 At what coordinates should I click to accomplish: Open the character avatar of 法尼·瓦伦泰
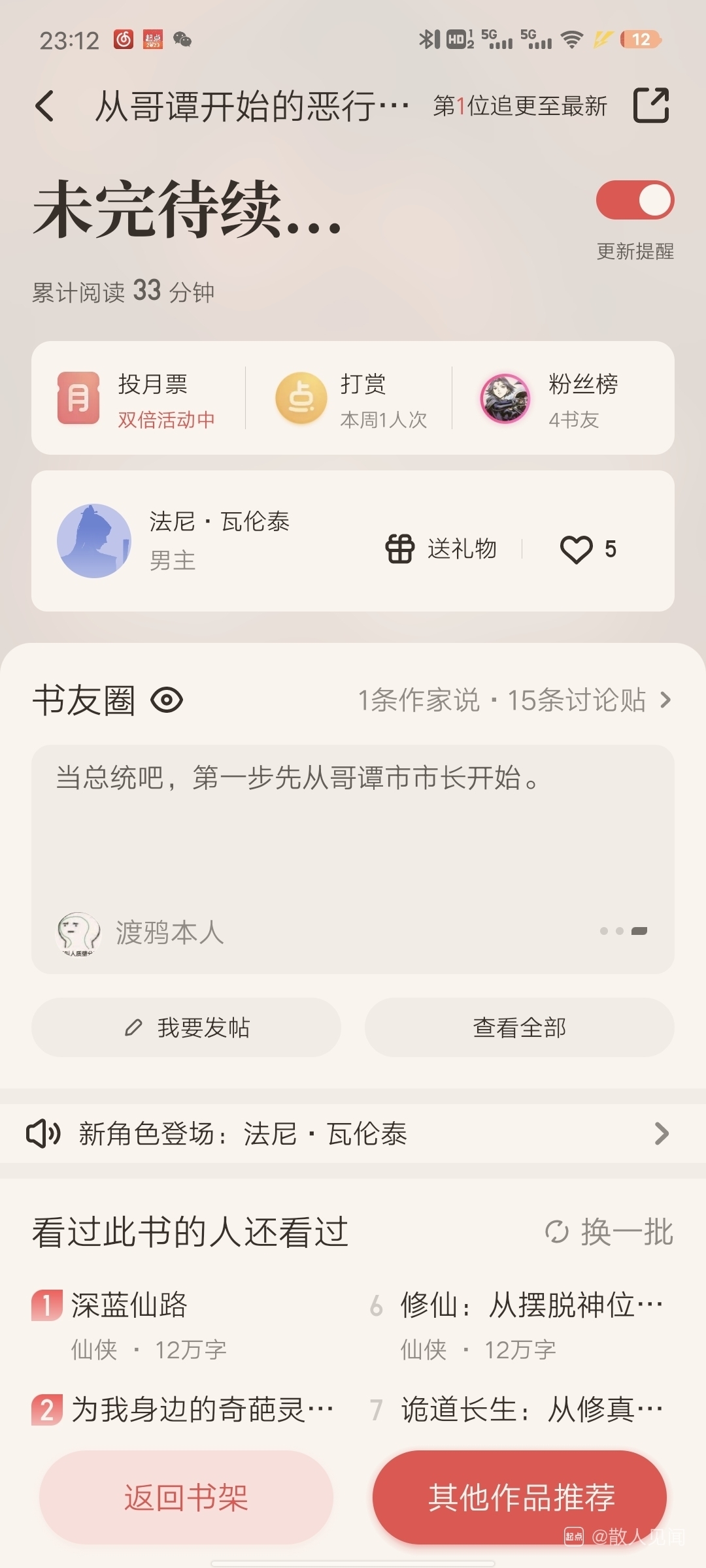pos(94,541)
